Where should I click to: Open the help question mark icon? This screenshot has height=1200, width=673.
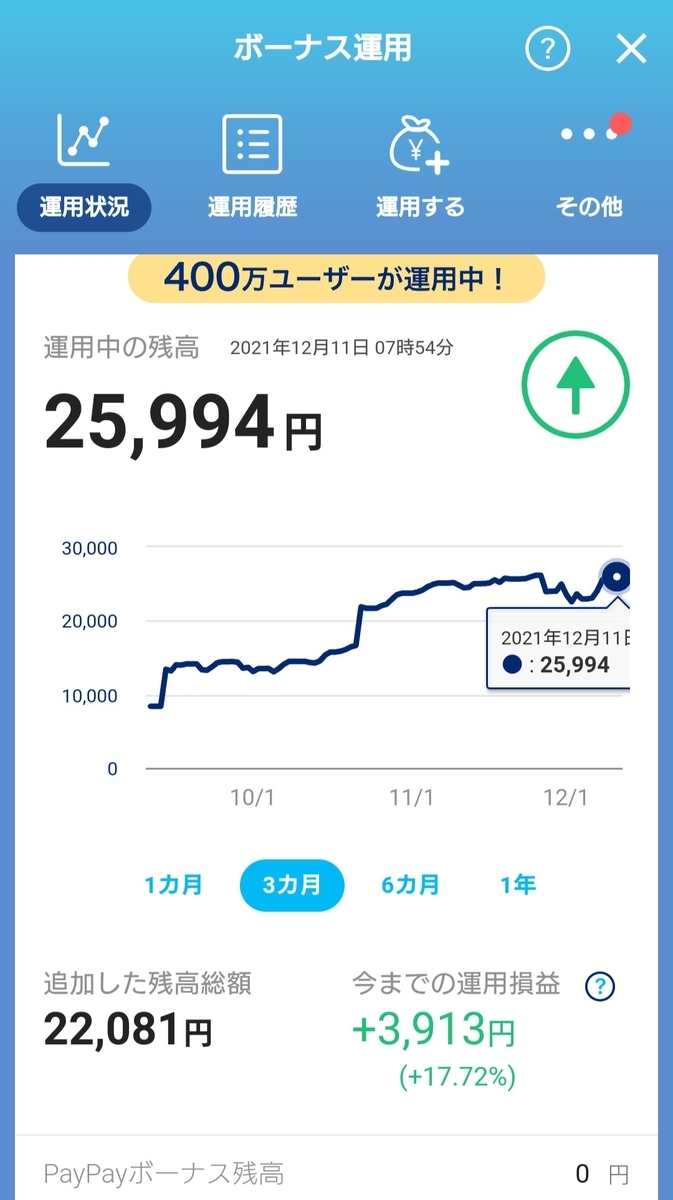547,48
